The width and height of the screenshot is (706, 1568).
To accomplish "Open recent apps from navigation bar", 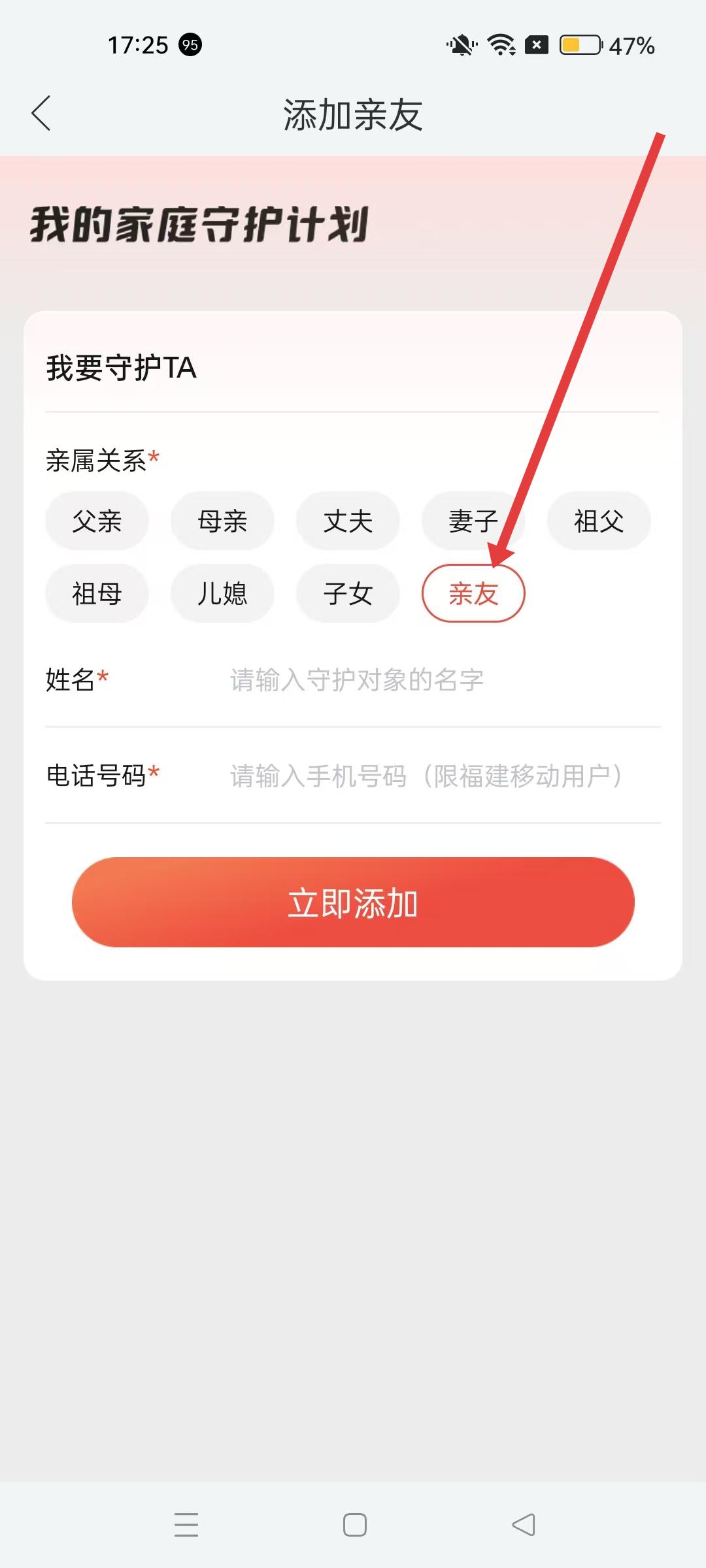I will tap(186, 1524).
